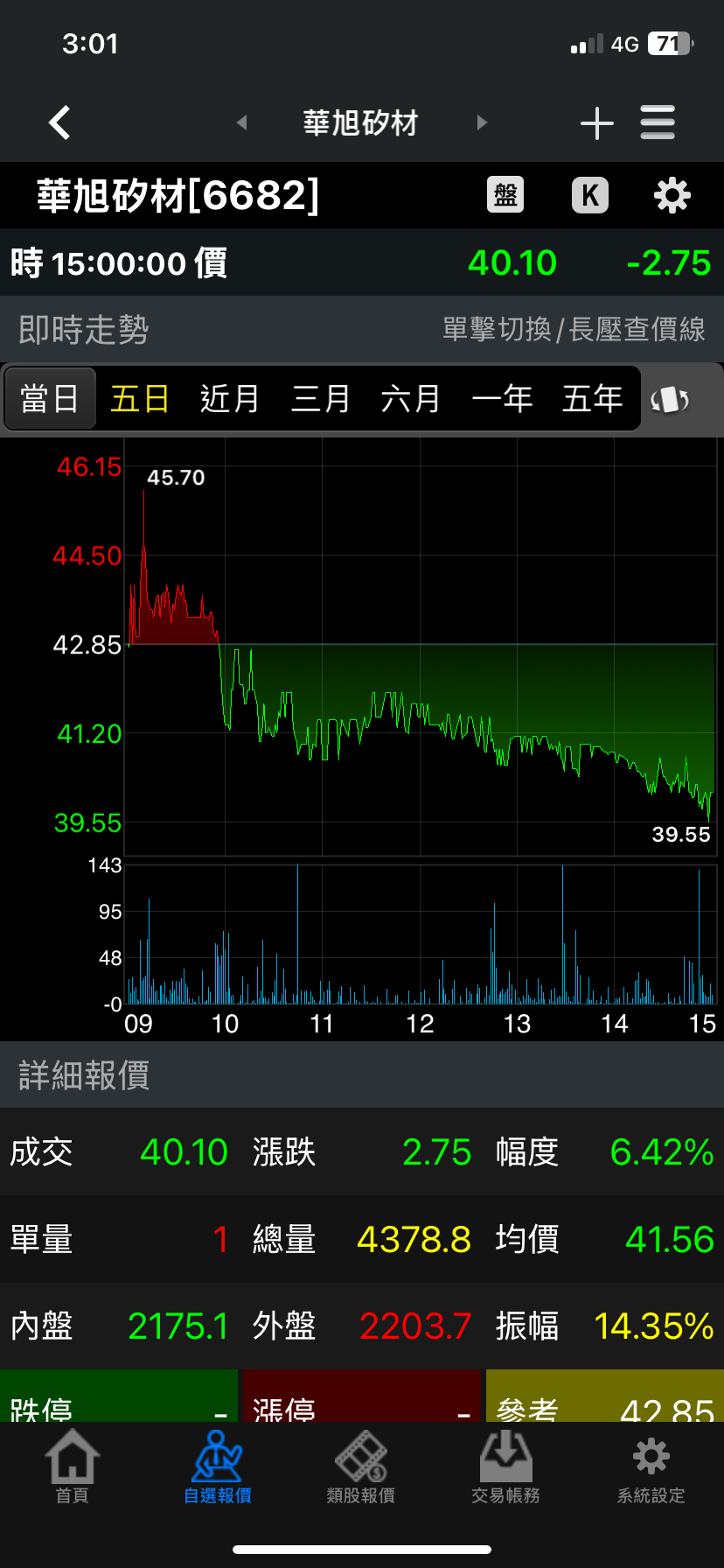Screen dimensions: 724x1568
Task: Switch to previous stock with left triangle
Action: click(x=242, y=122)
